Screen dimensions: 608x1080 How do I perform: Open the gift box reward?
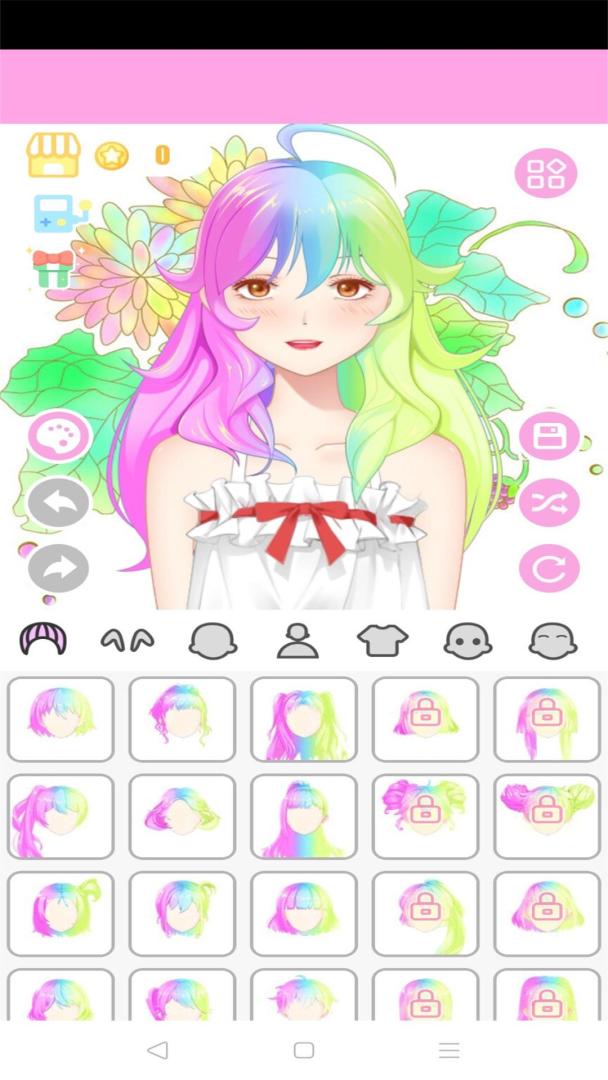coord(53,267)
